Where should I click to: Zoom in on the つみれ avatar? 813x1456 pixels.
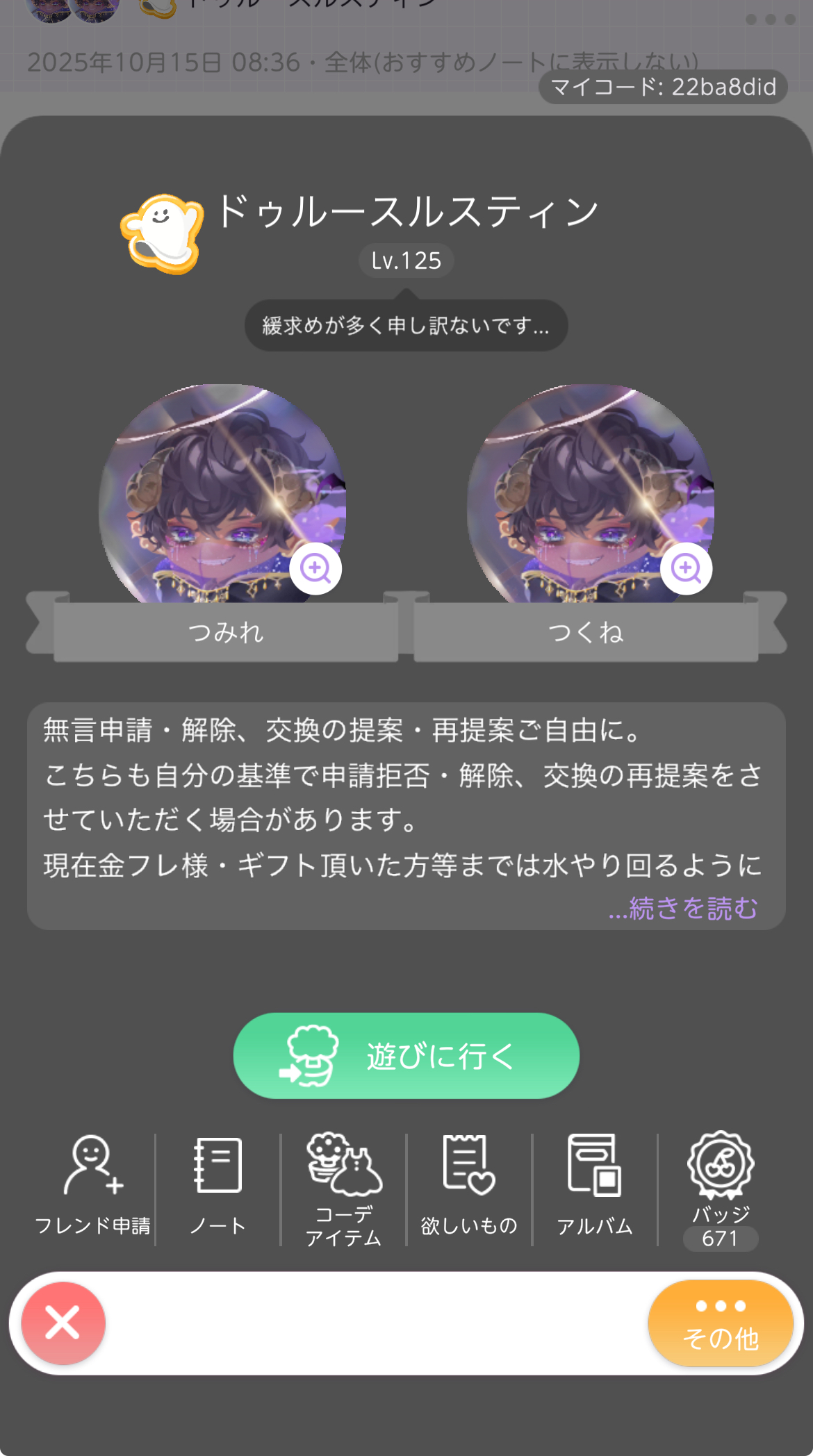[315, 568]
